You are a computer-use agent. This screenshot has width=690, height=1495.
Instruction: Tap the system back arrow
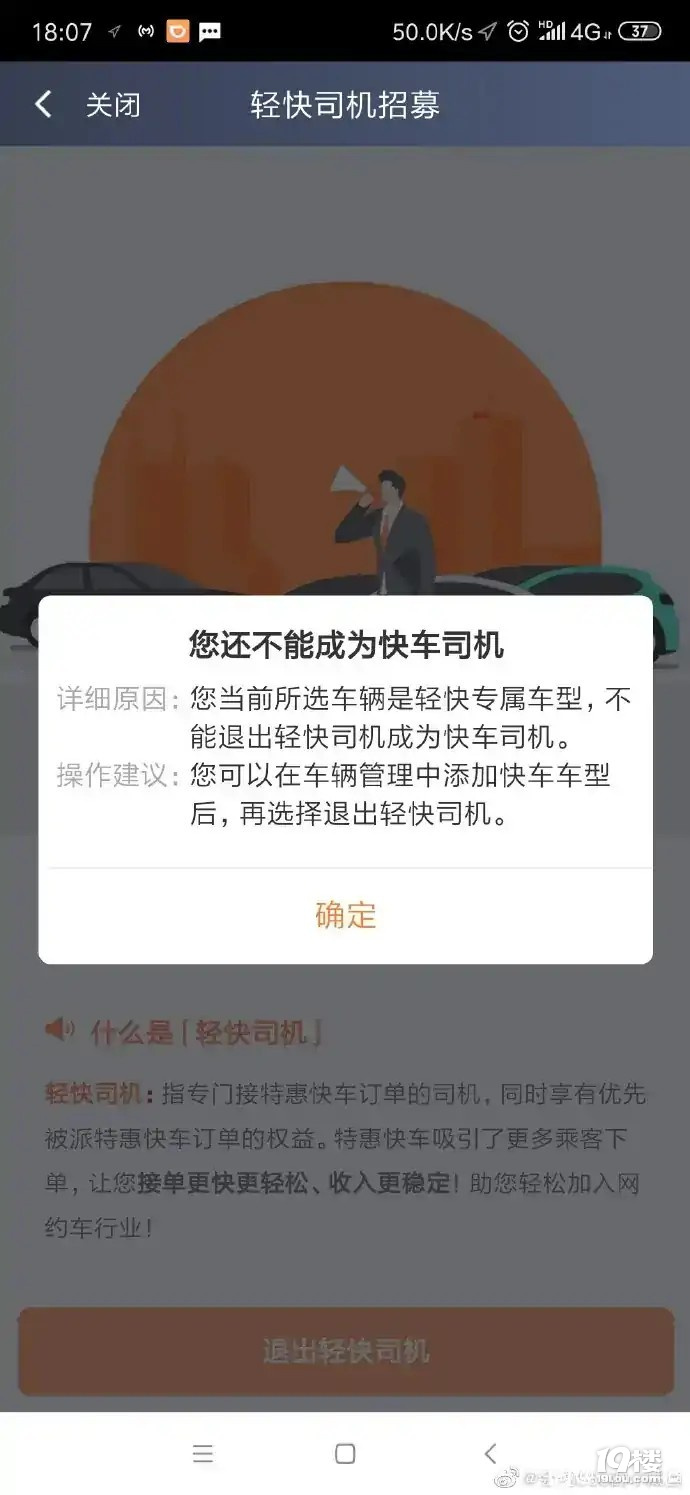point(489,1453)
